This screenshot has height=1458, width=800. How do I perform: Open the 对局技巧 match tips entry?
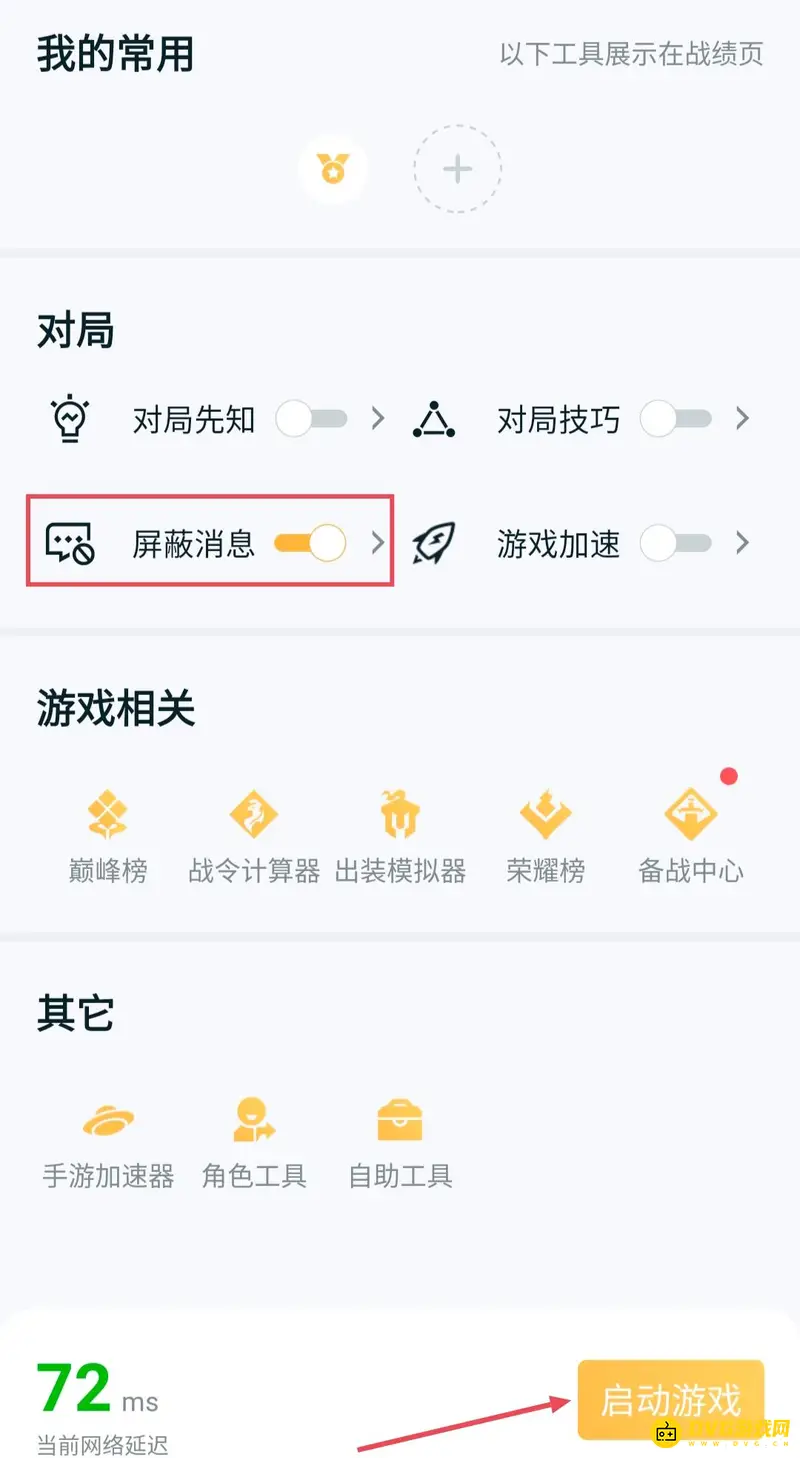click(x=558, y=420)
